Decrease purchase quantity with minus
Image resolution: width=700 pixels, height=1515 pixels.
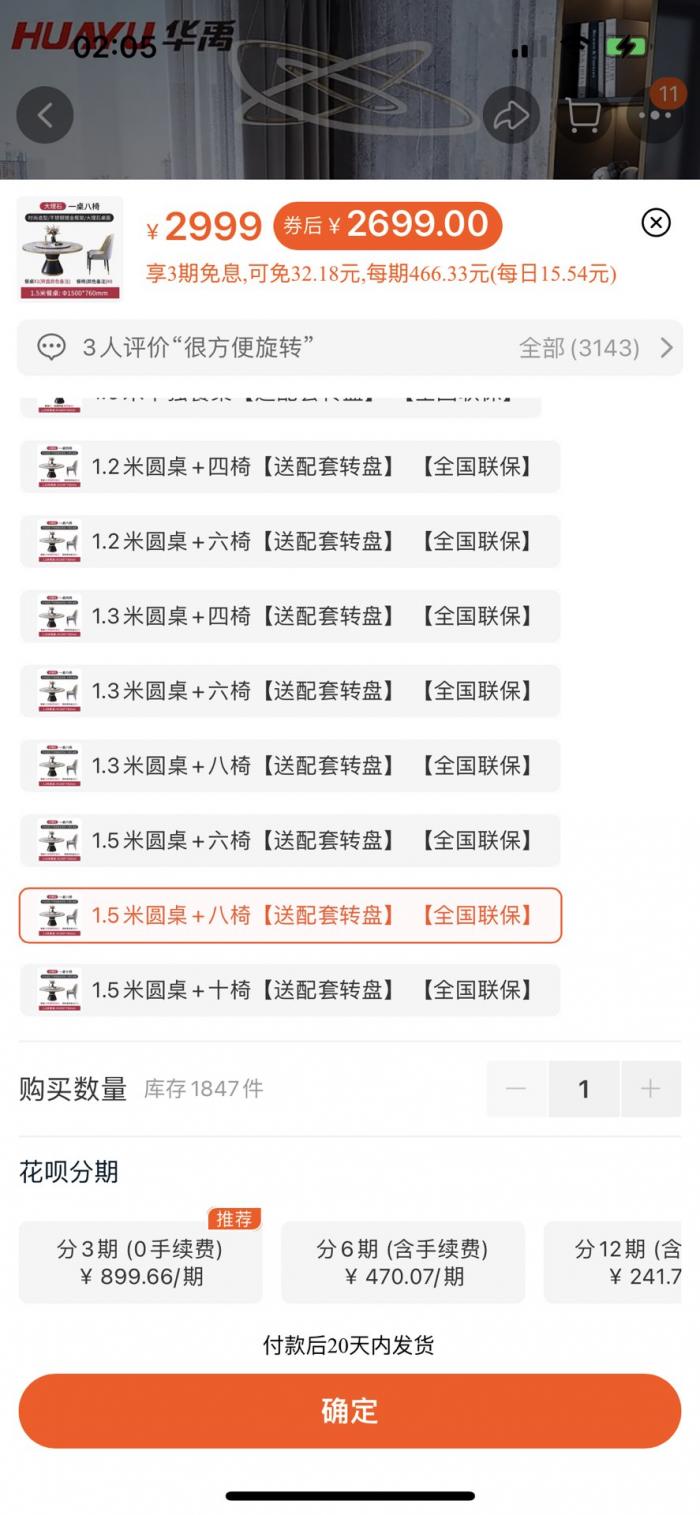pyautogui.click(x=517, y=1089)
